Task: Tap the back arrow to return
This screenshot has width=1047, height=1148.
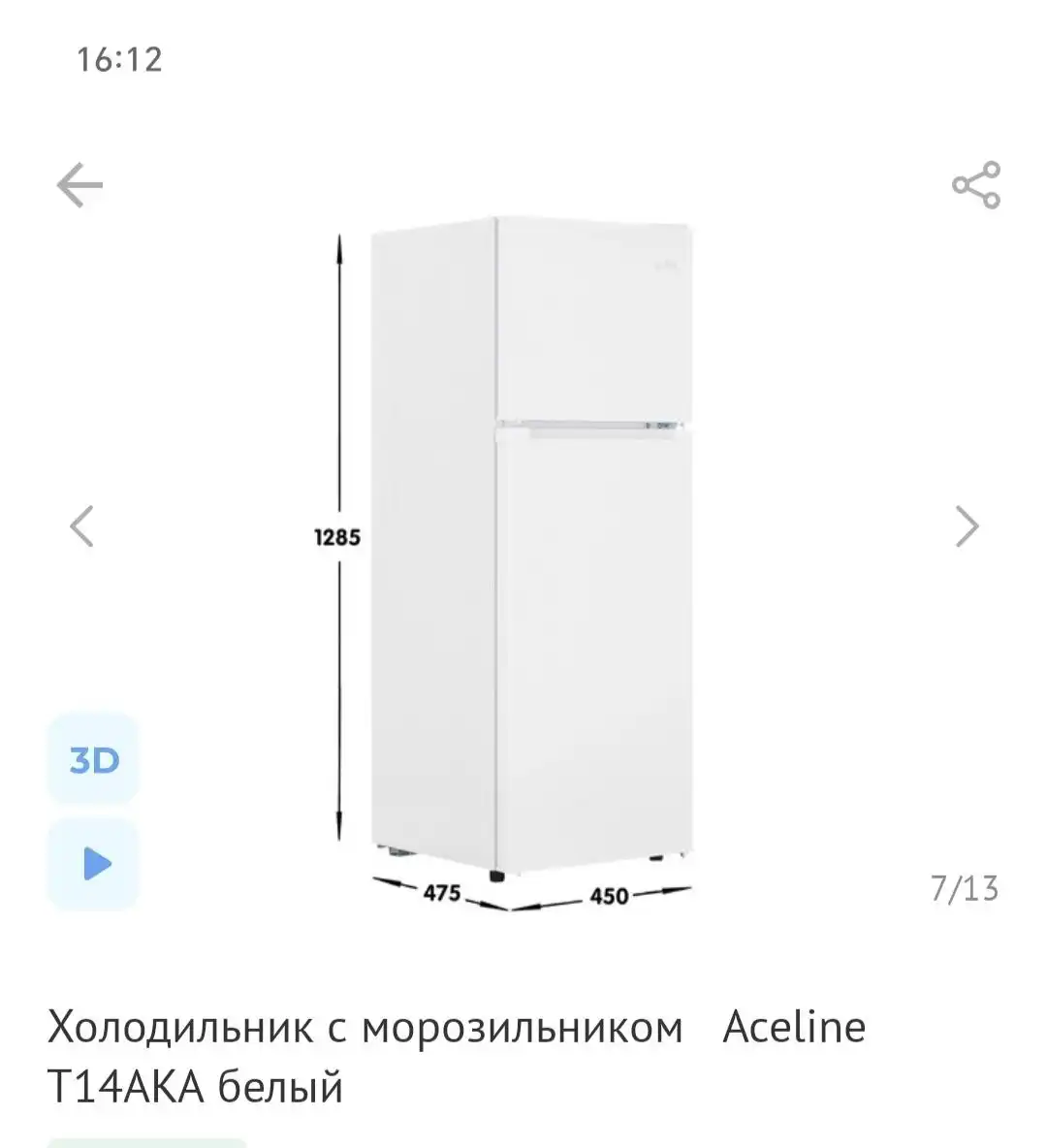Action: point(79,182)
